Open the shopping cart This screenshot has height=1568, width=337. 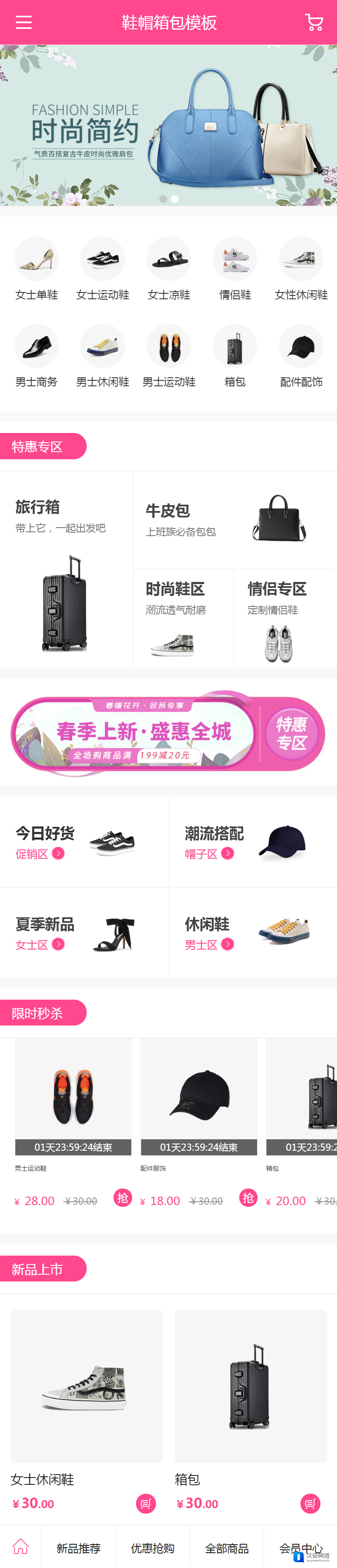[314, 22]
